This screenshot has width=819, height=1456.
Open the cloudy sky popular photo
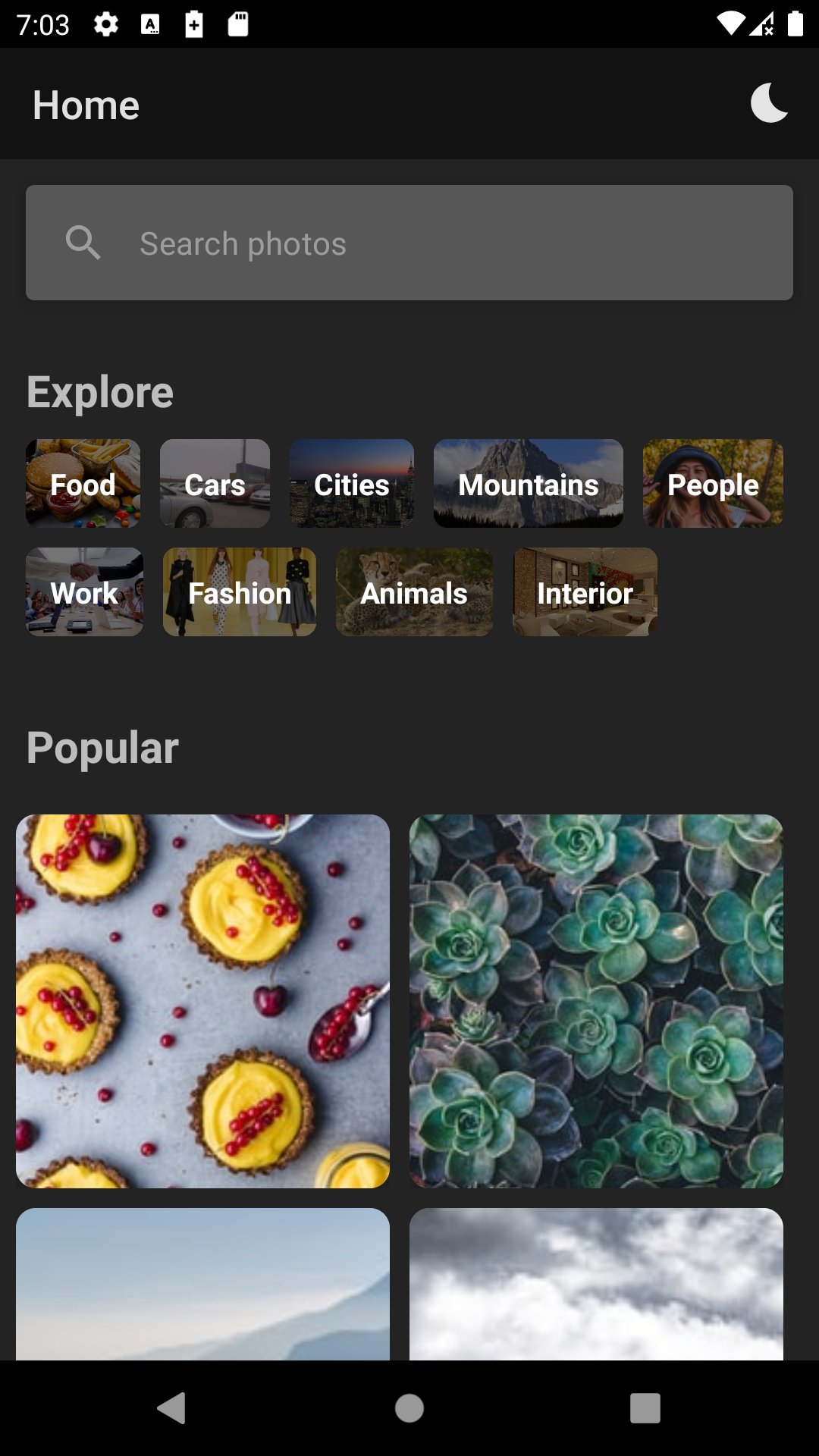596,1284
